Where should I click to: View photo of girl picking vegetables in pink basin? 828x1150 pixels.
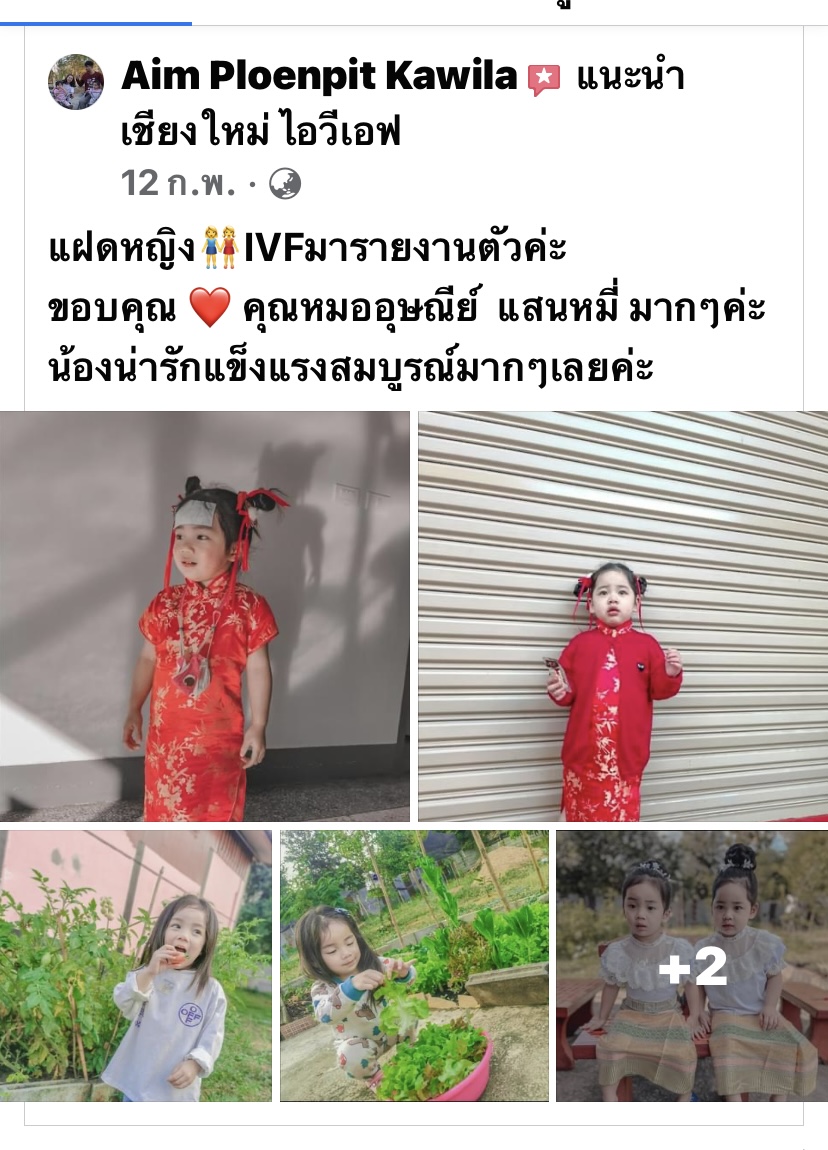tap(414, 965)
